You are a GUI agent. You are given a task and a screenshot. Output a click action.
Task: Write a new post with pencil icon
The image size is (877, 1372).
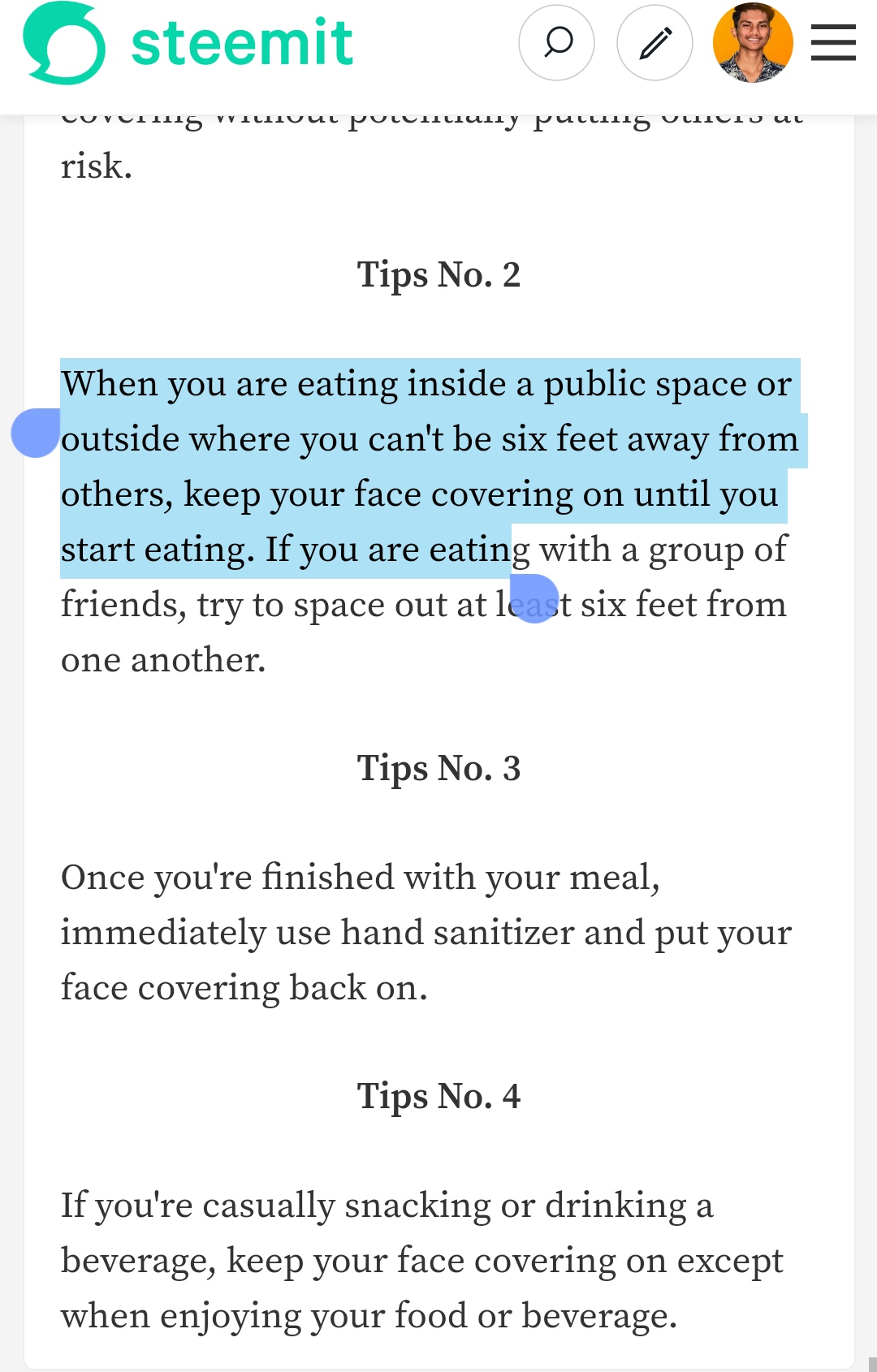click(x=655, y=43)
